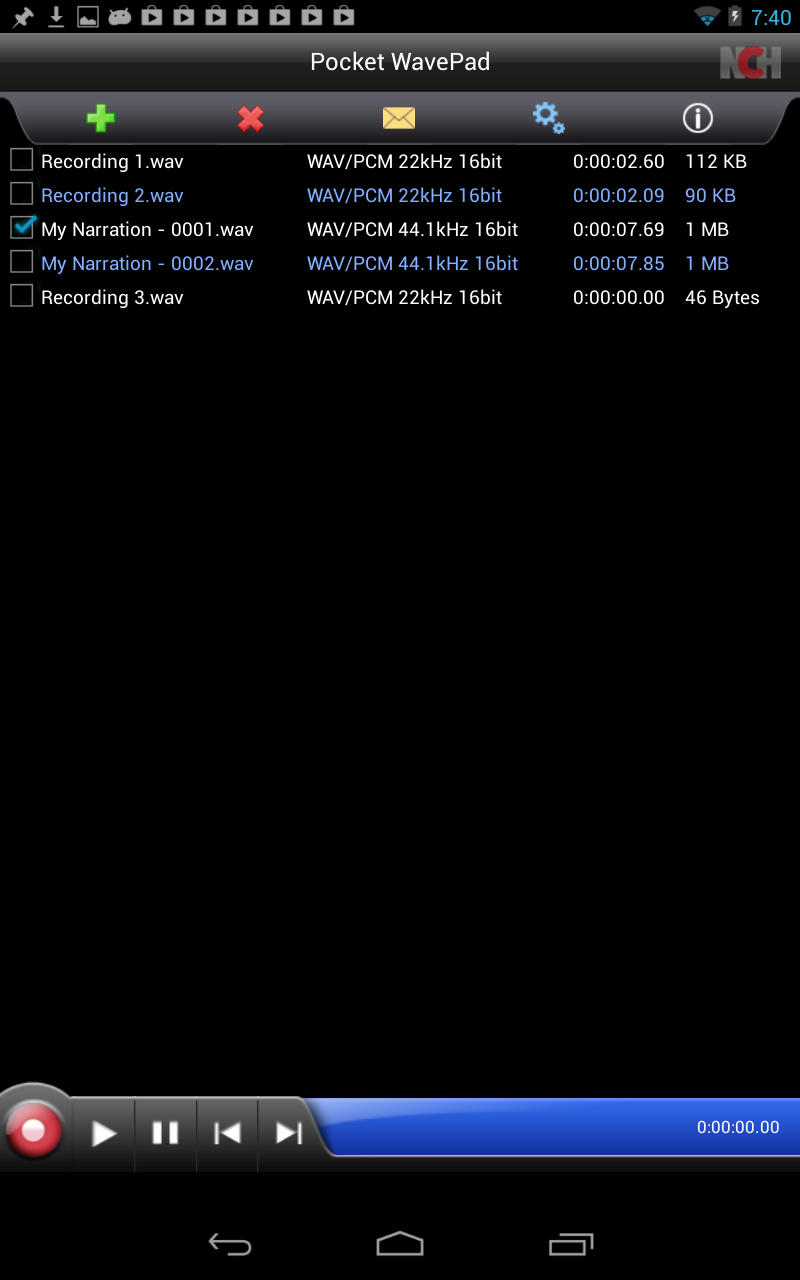Check the box for Recording 3.wav
Screen dimensions: 800x1280
pos(22,296)
